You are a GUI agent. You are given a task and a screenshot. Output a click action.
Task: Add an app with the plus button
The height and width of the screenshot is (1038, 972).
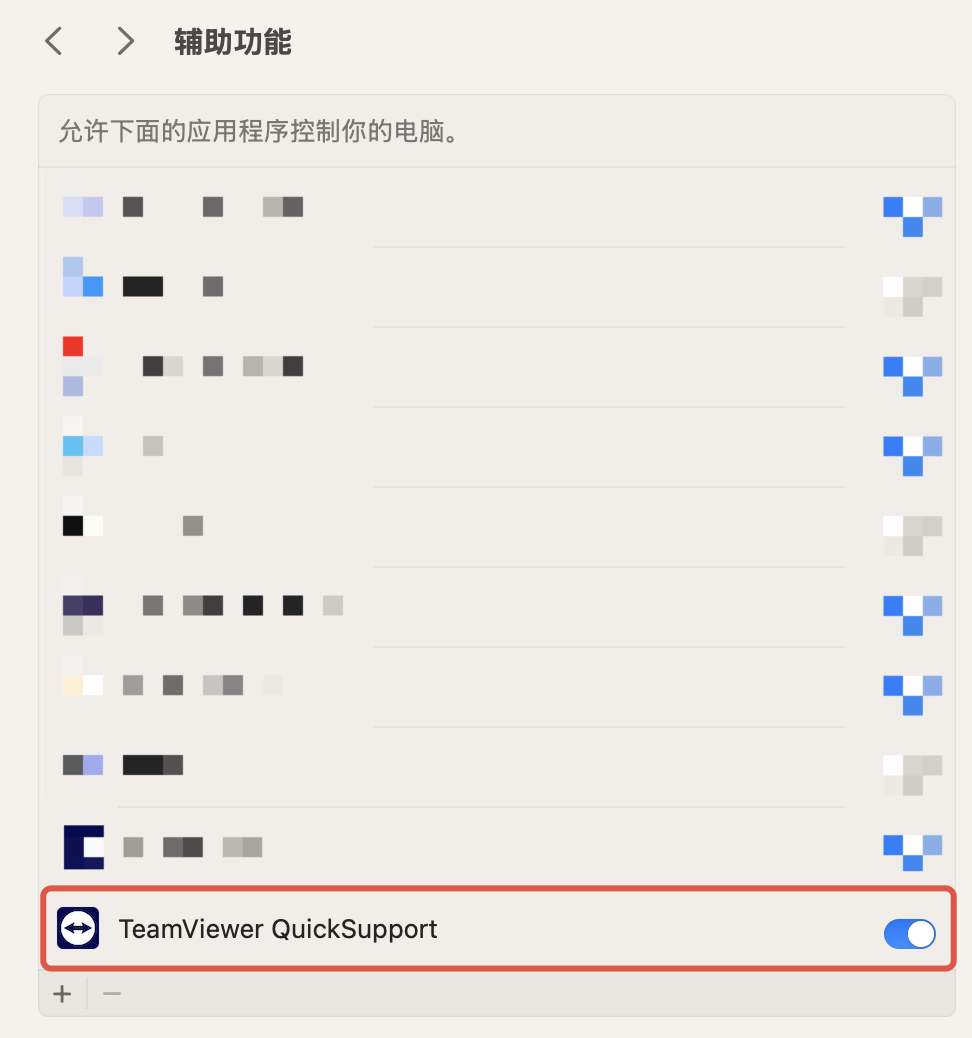pos(62,994)
